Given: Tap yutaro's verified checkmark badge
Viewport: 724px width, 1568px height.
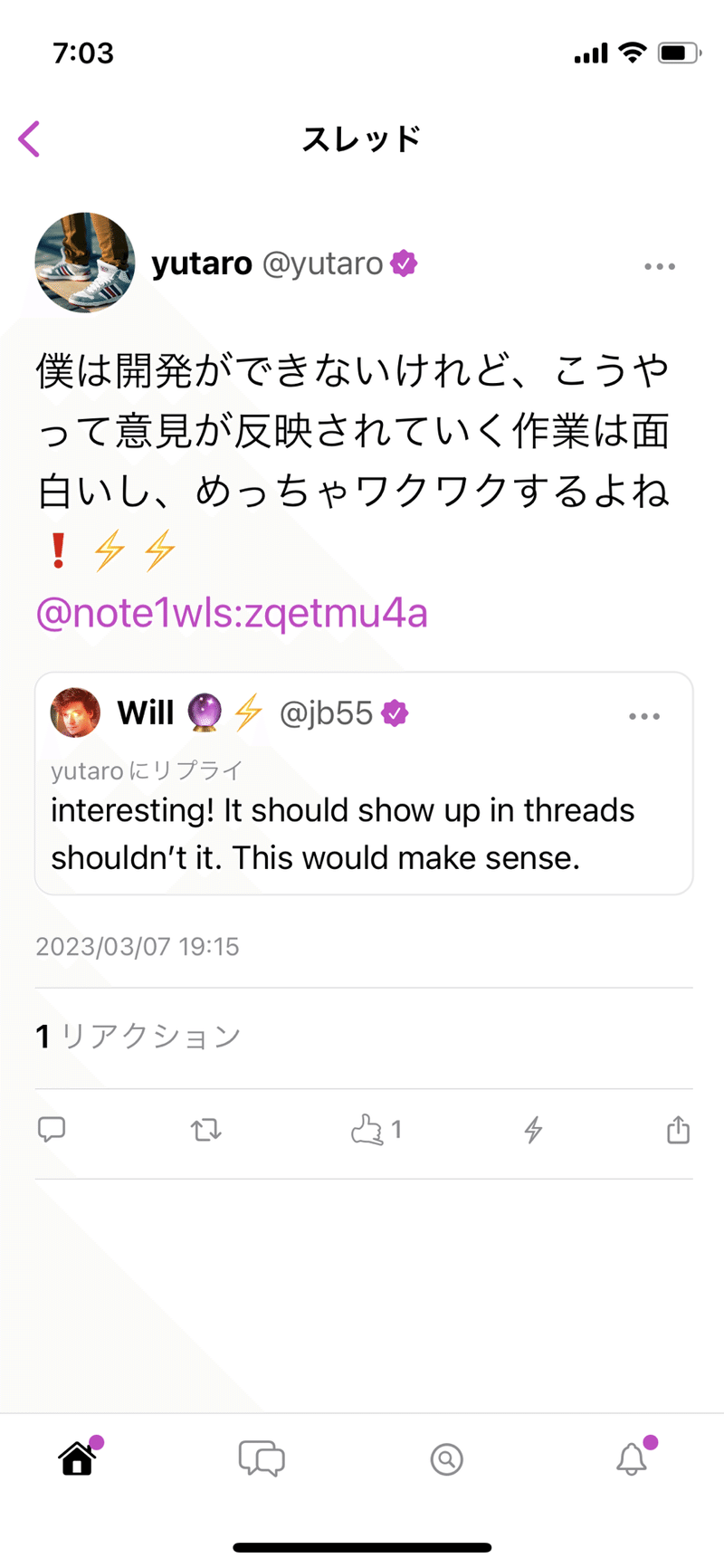Looking at the screenshot, I should point(405,263).
